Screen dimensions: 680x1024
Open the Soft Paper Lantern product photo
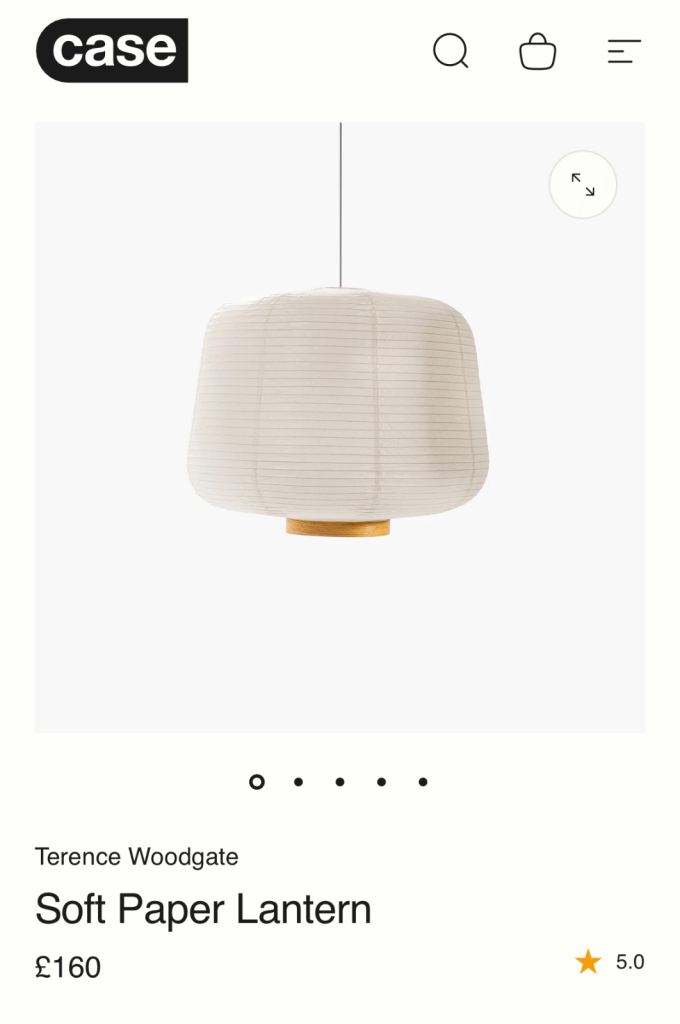point(339,420)
